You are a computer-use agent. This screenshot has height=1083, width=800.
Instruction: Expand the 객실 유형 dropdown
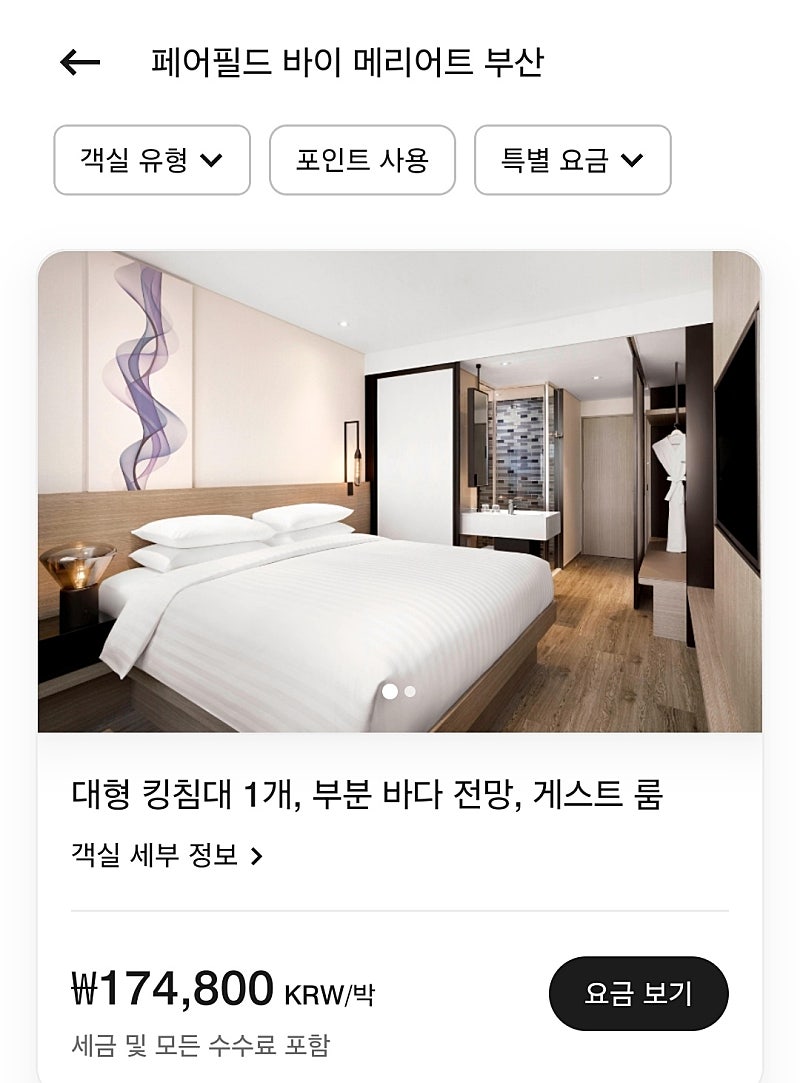(152, 160)
